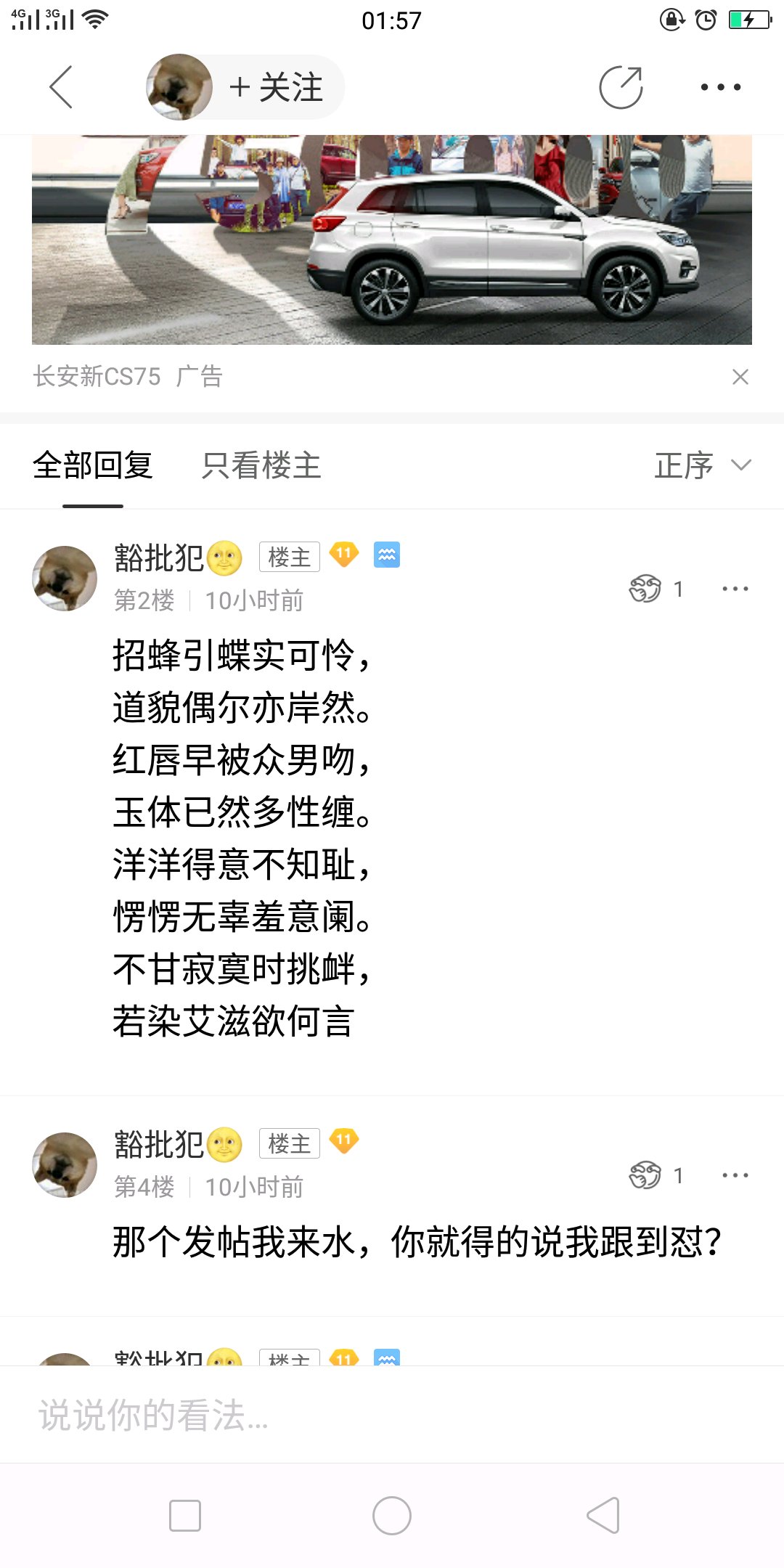Dismiss the 长安新CS75 ad
Viewport: 784px width, 1568px height.
click(x=740, y=377)
